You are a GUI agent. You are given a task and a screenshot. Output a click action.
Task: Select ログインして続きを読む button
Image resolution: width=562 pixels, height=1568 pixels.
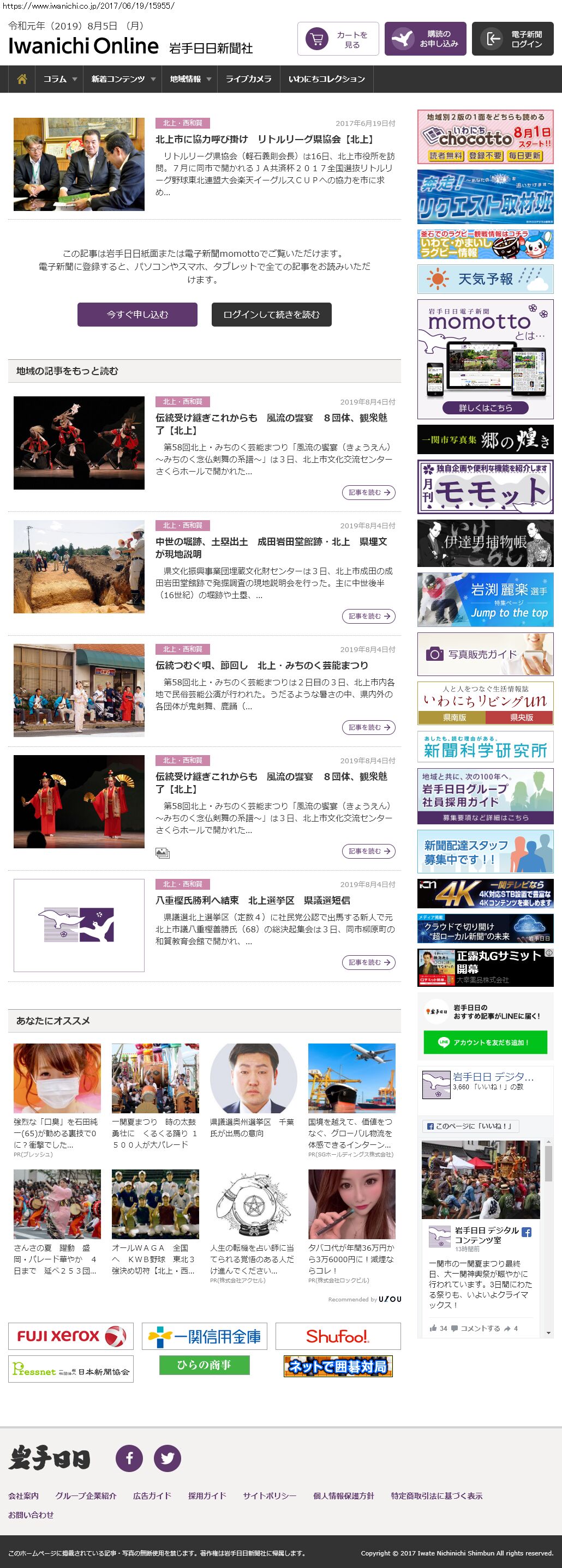click(271, 315)
